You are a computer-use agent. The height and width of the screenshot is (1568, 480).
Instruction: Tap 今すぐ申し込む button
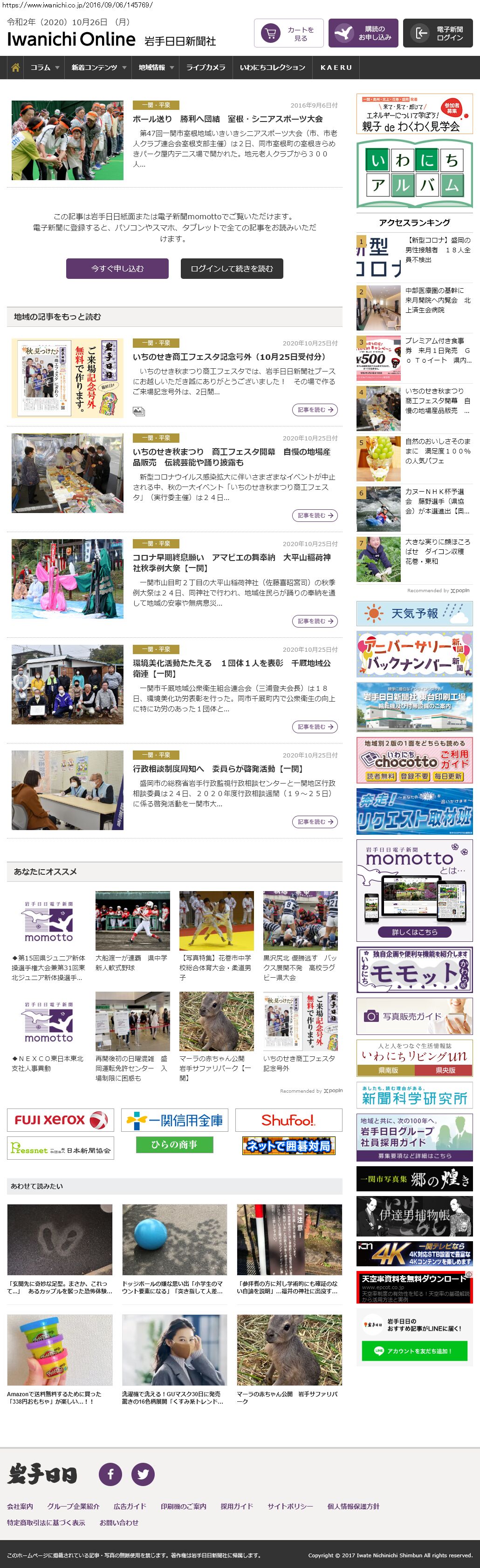tap(117, 269)
